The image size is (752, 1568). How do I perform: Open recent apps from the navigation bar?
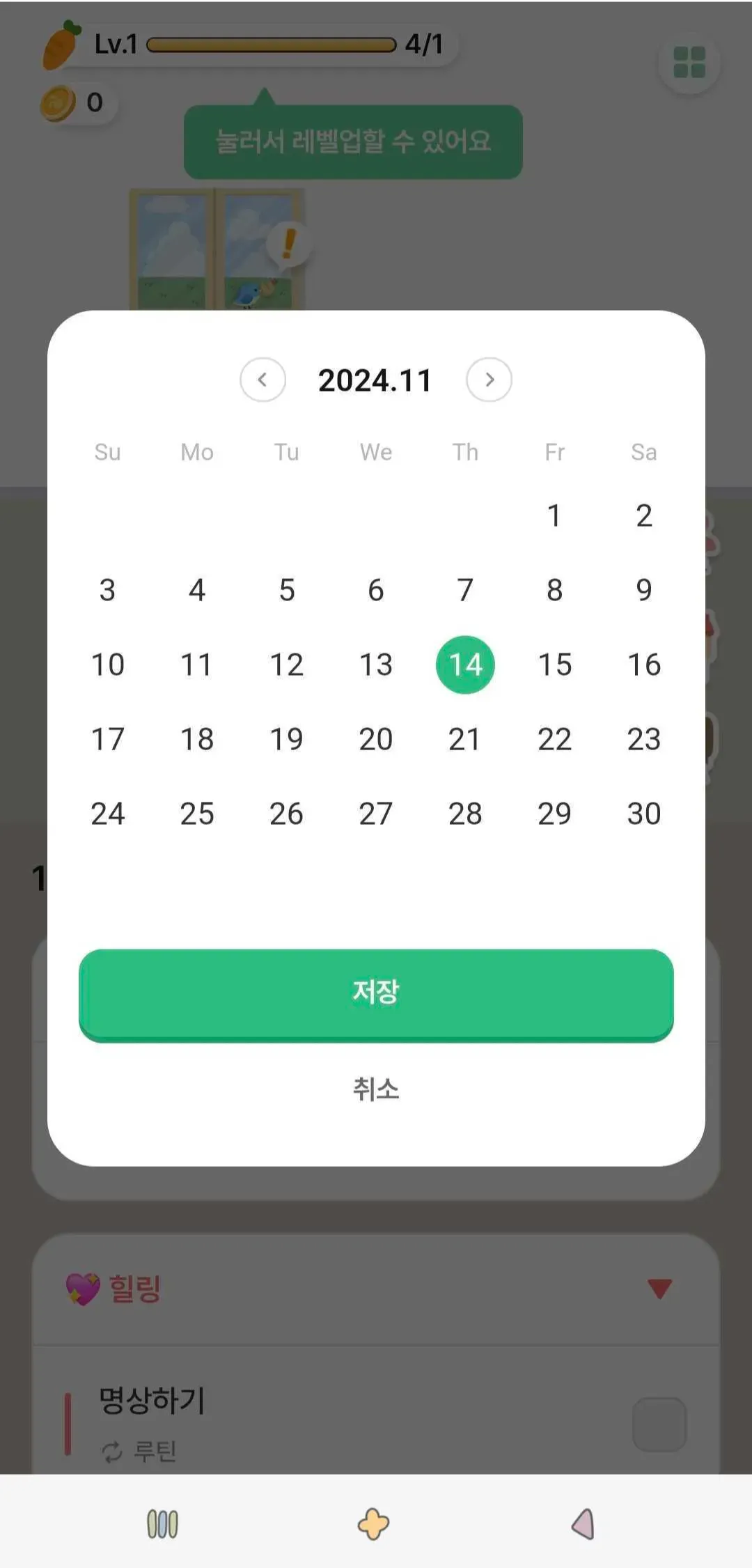point(162,1523)
